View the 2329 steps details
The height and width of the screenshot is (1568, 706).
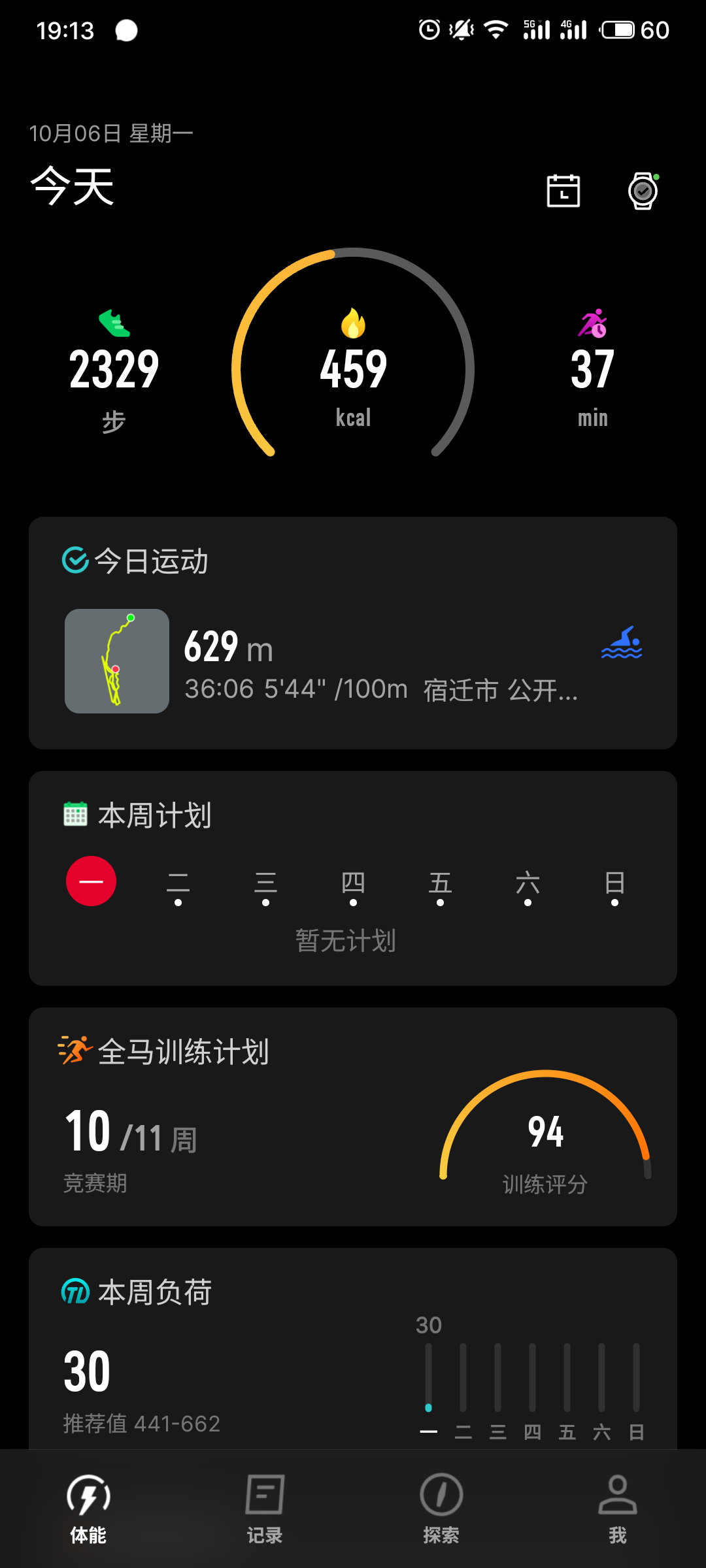point(114,370)
